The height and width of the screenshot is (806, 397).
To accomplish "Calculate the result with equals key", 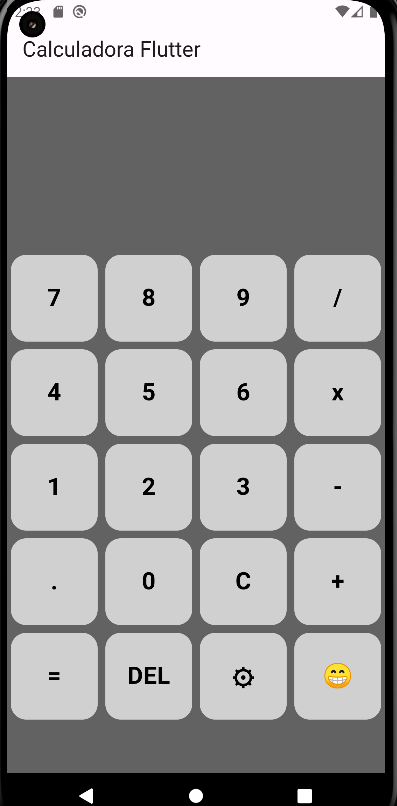I will tap(54, 676).
